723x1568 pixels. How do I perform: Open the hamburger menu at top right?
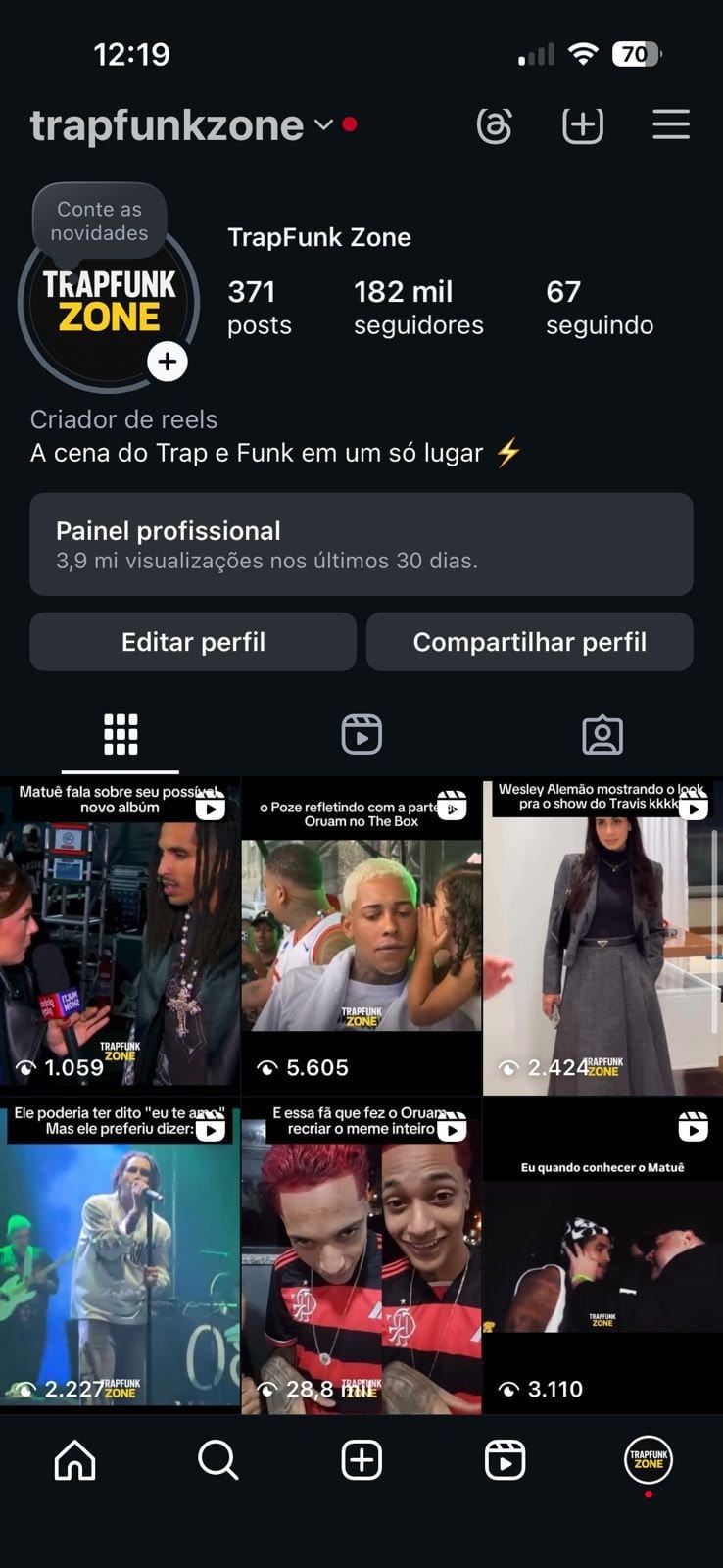click(x=671, y=125)
